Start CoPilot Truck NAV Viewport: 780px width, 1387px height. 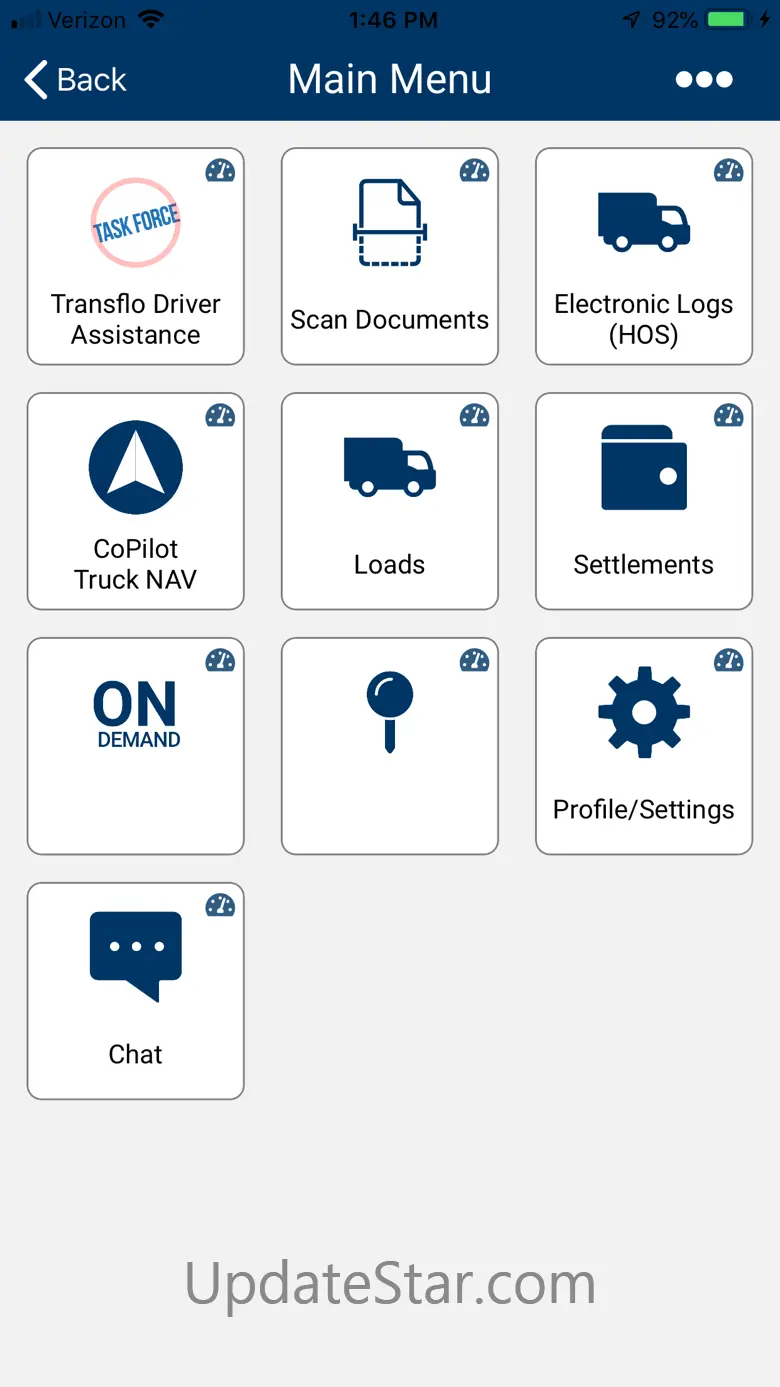136,502
